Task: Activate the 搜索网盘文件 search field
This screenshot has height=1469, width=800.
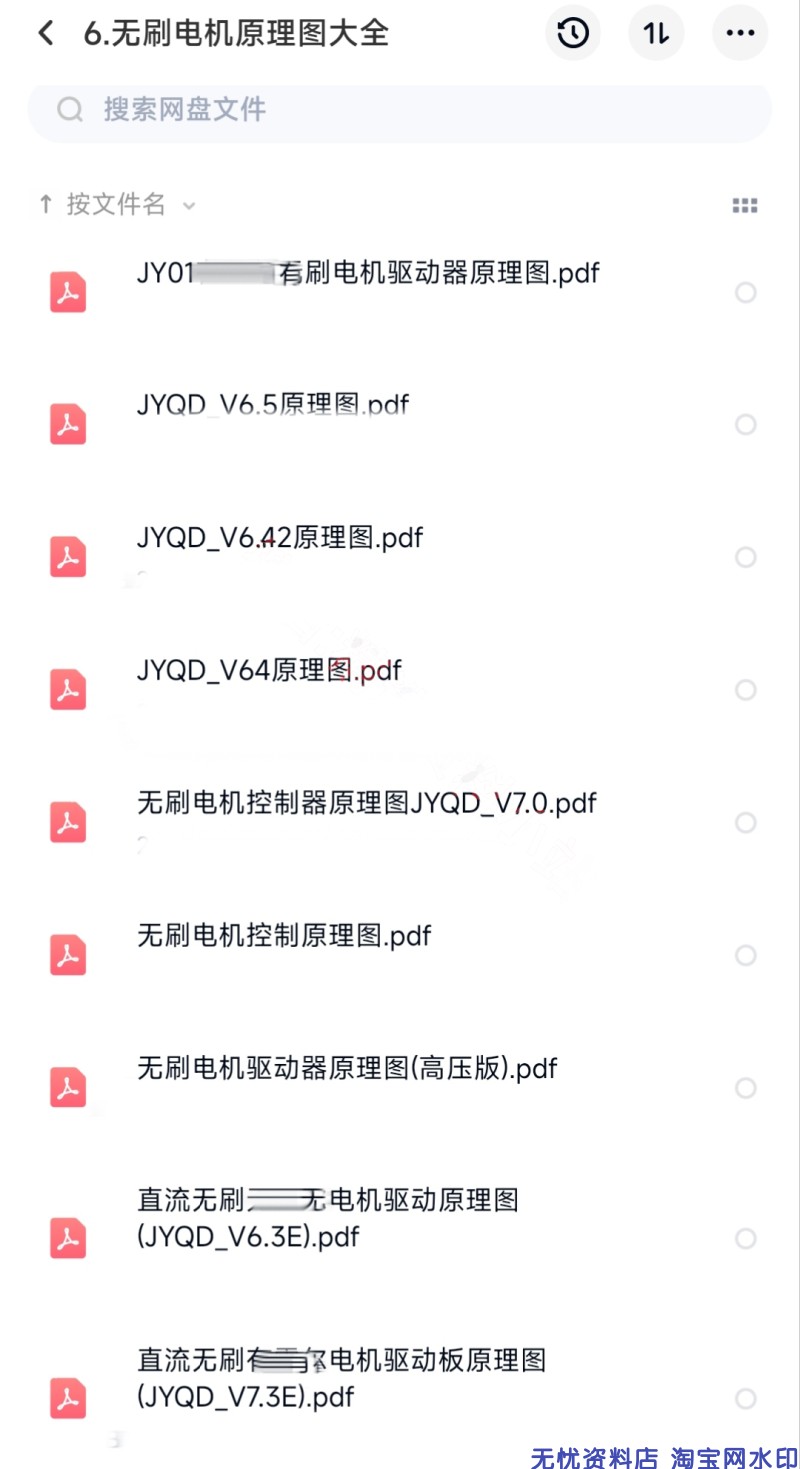Action: (400, 110)
